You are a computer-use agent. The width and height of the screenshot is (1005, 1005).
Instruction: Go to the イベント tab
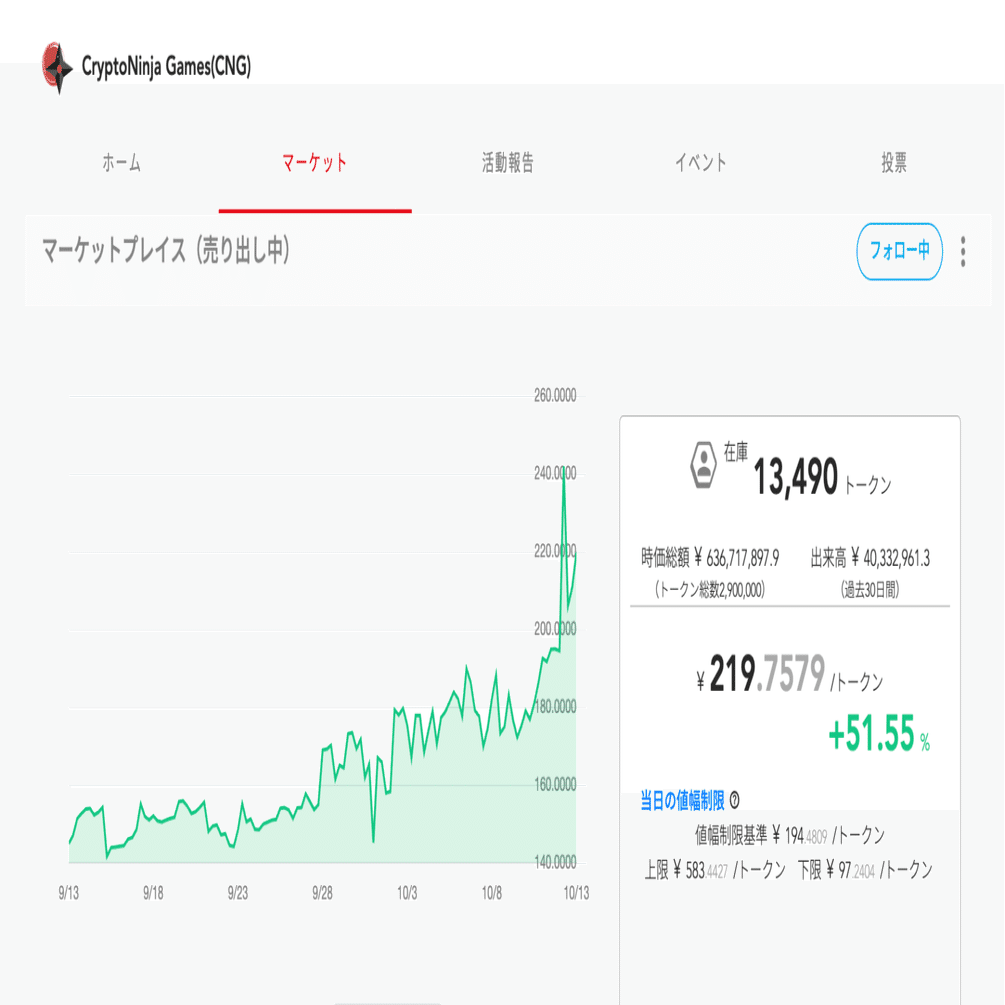coord(700,164)
